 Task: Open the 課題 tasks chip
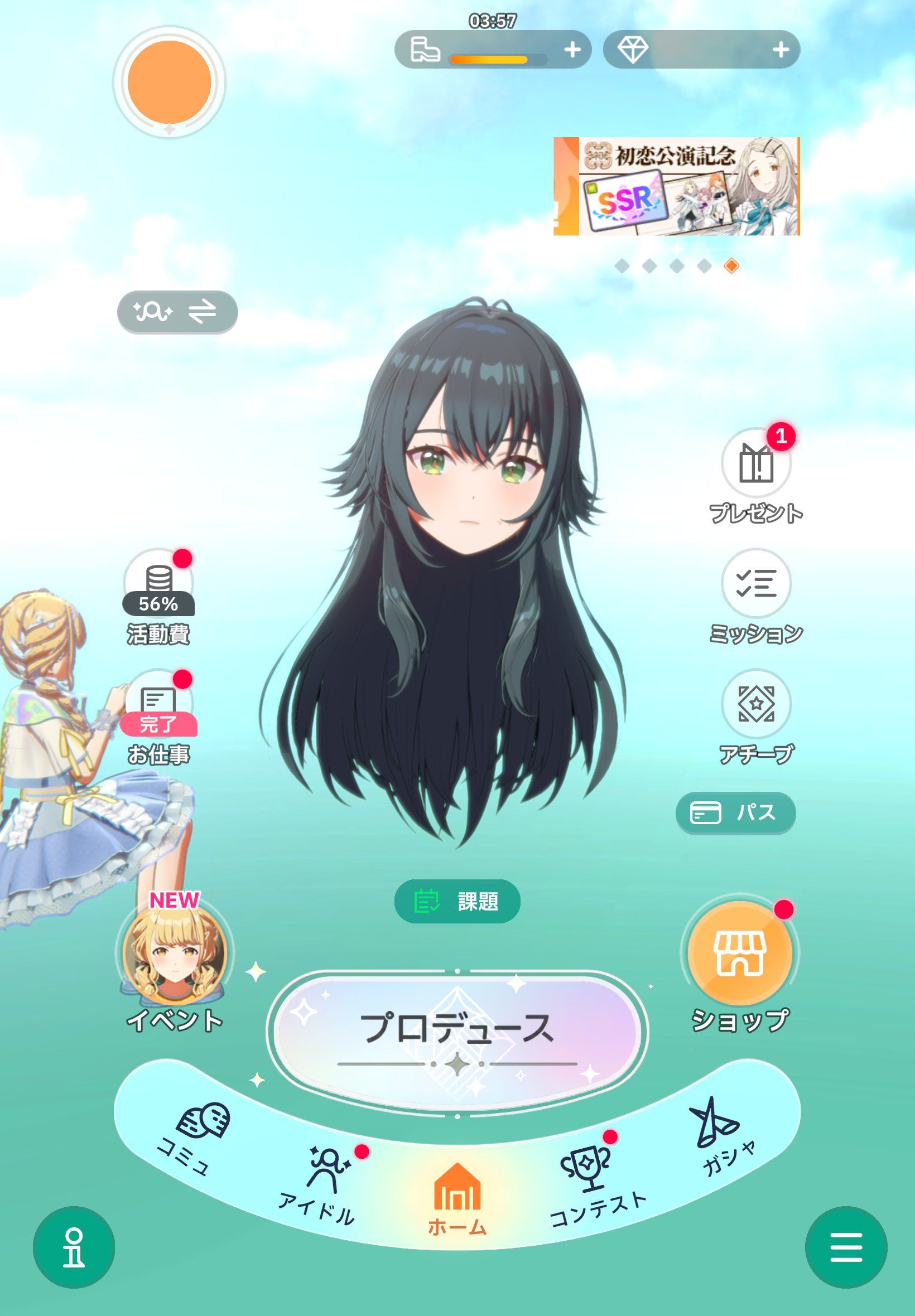click(x=457, y=901)
